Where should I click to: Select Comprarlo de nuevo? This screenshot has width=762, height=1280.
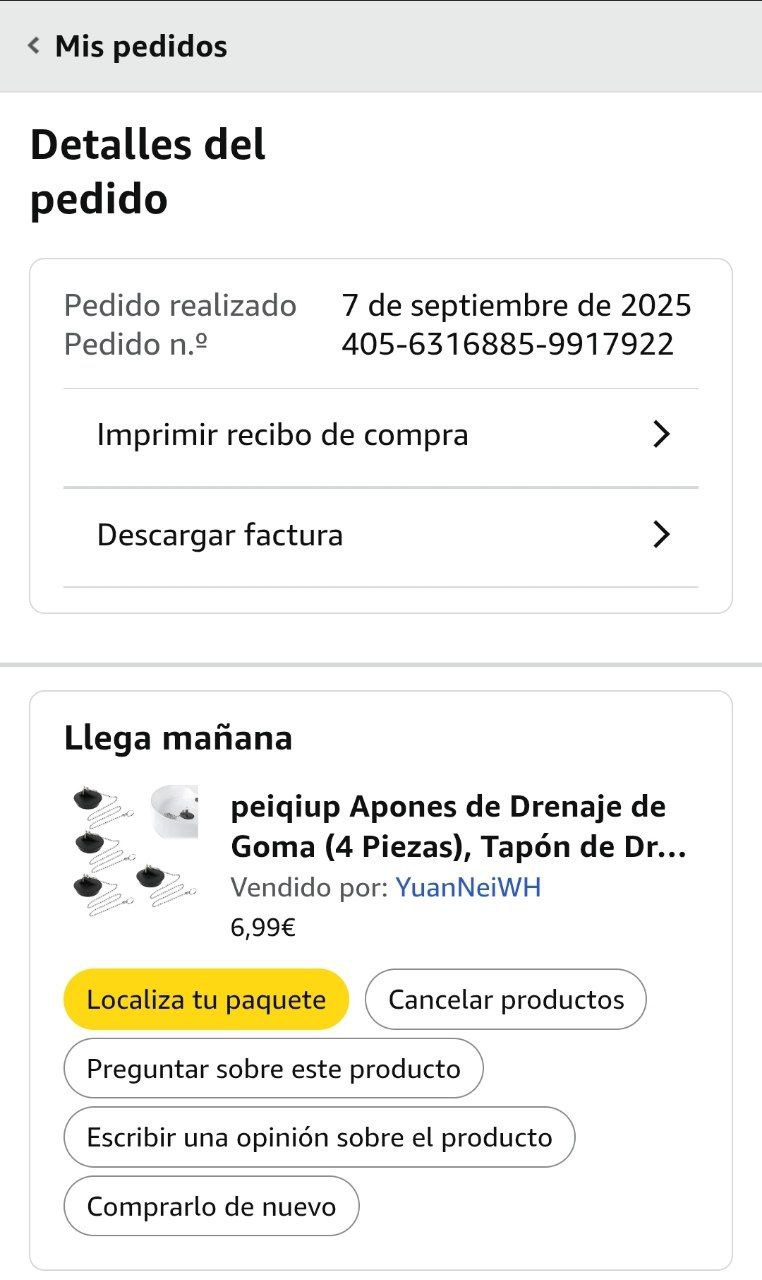(211, 1206)
